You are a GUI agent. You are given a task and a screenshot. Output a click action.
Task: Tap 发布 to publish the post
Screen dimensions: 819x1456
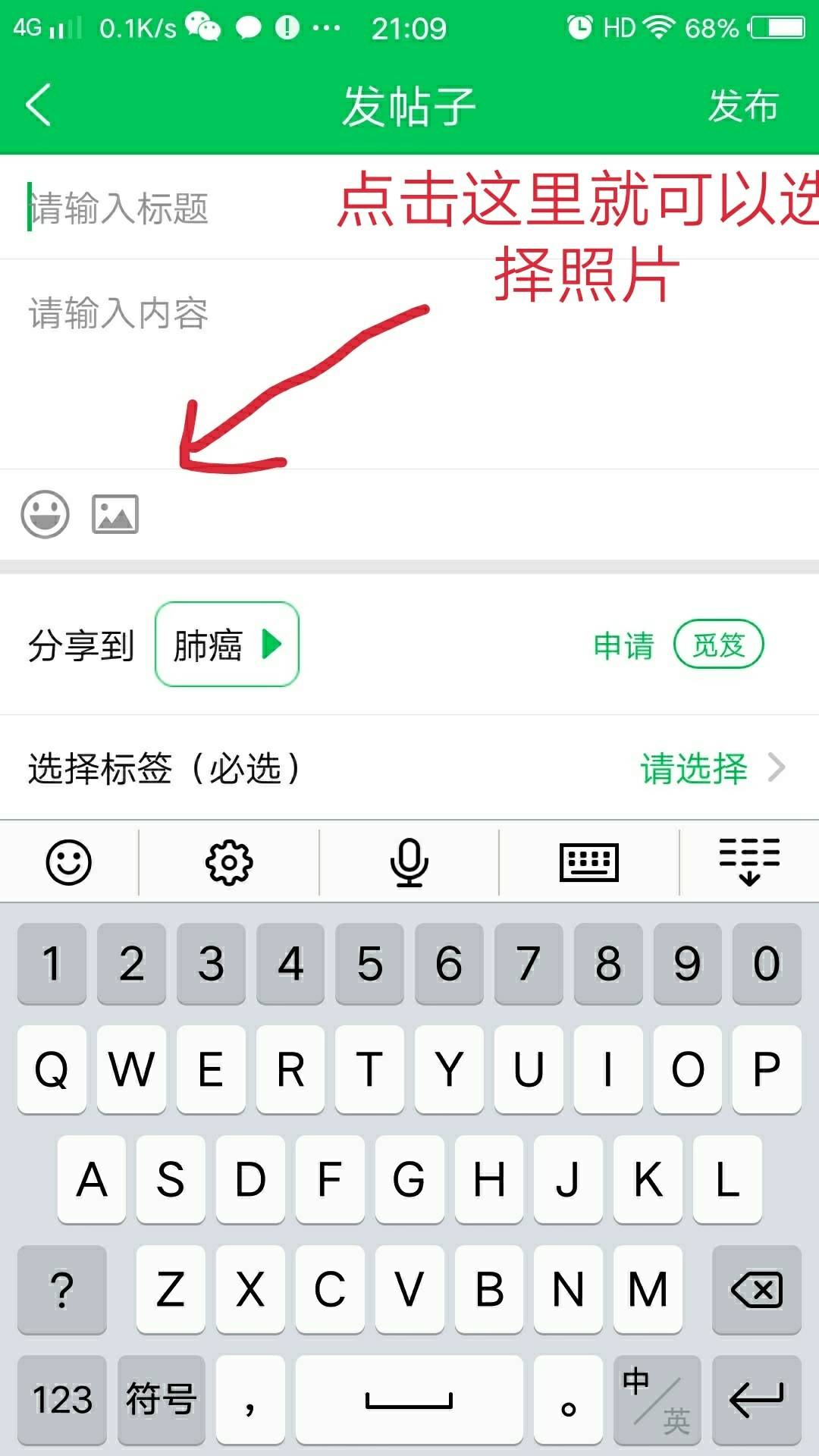coord(742,105)
